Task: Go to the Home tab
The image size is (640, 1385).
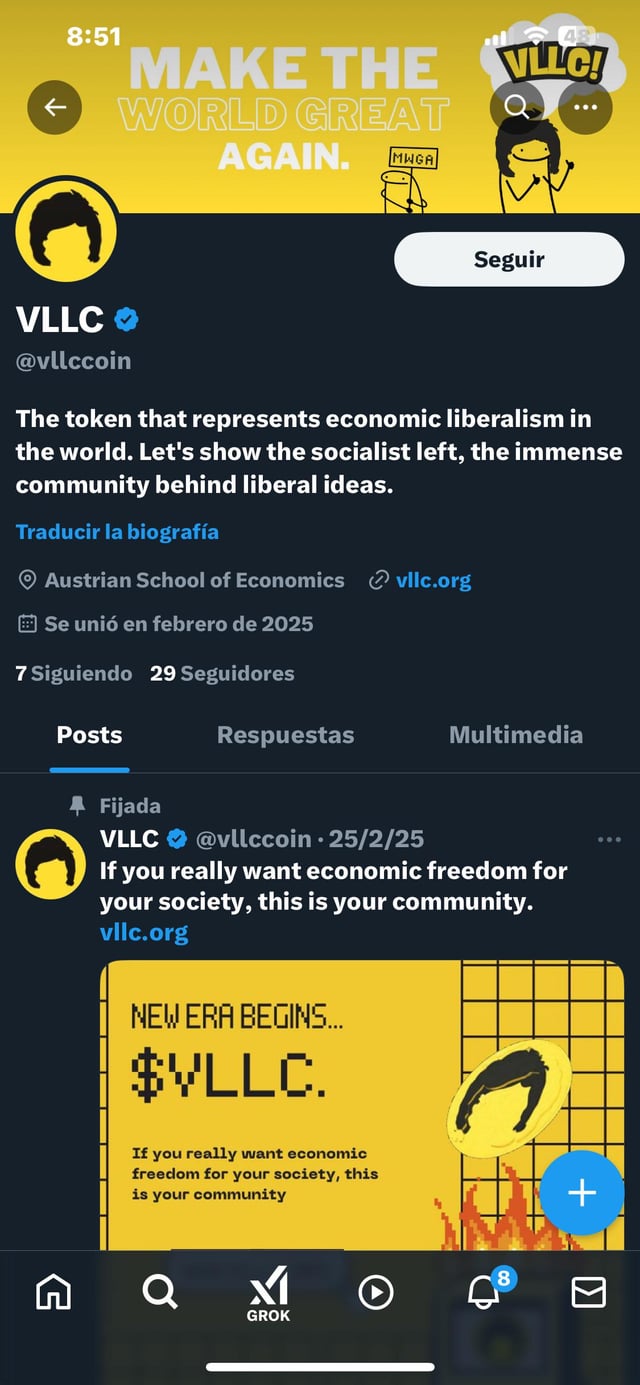Action: tap(53, 1293)
